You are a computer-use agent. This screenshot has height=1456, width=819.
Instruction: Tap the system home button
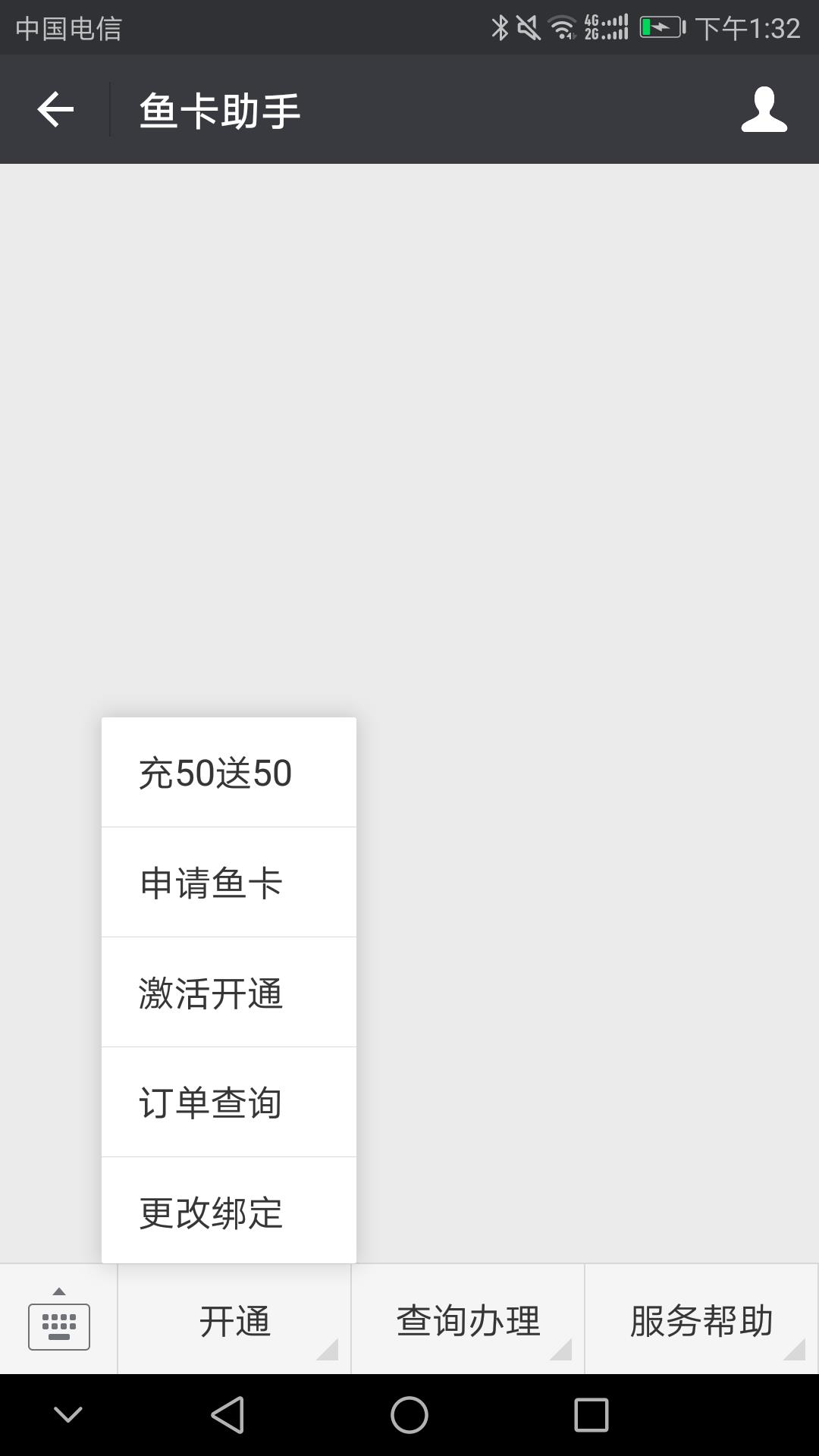pyautogui.click(x=409, y=1415)
